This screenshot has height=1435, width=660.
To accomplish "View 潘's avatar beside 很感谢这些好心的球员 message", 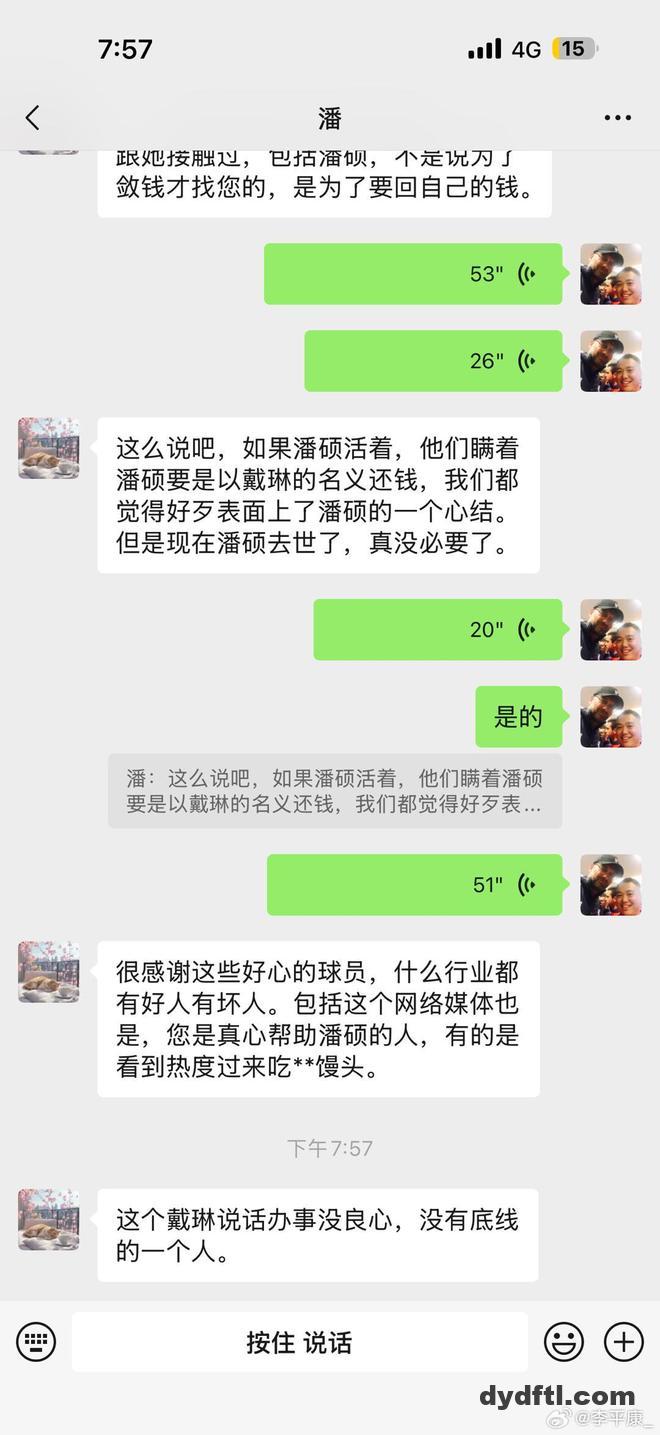I will click(49, 971).
